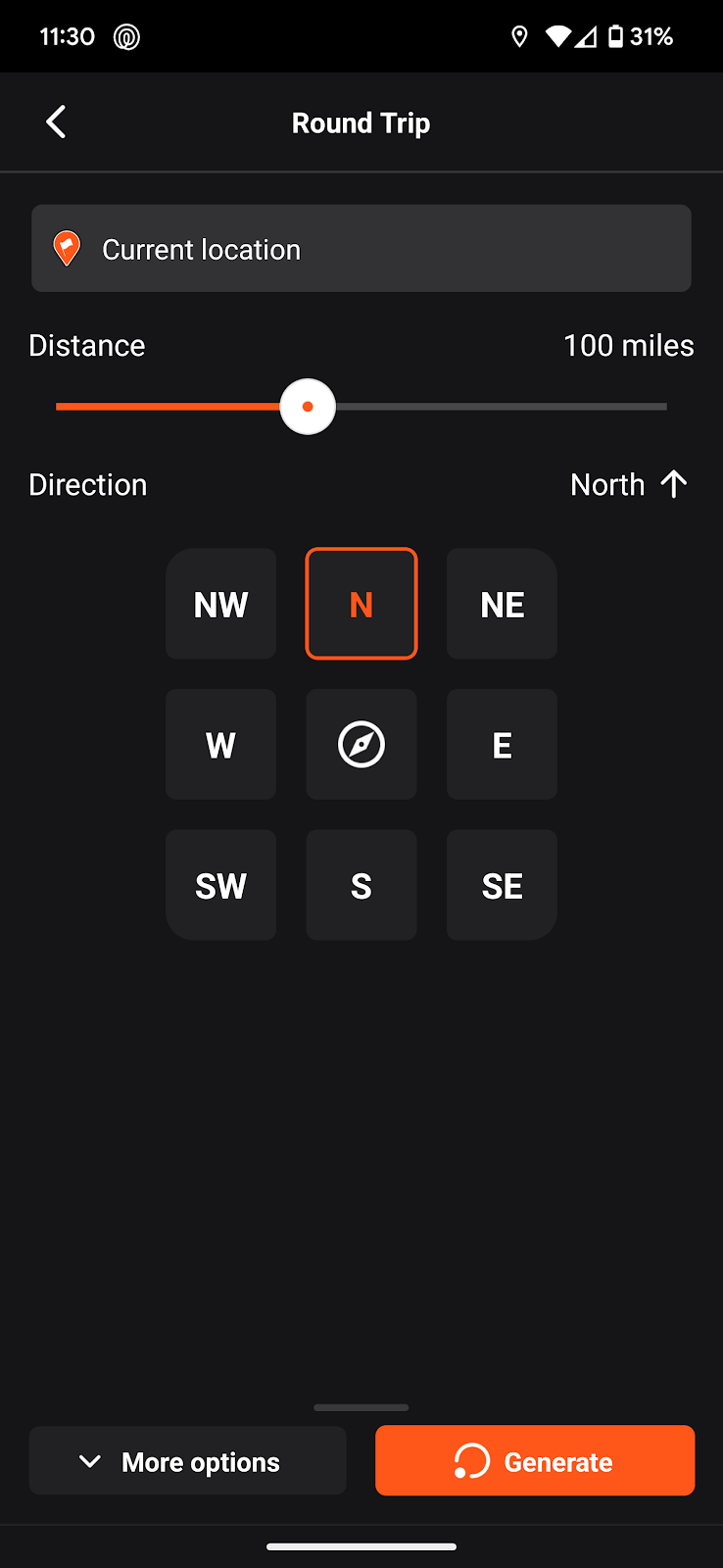Select N direction
Screen dimensions: 723x1568
tap(361, 604)
